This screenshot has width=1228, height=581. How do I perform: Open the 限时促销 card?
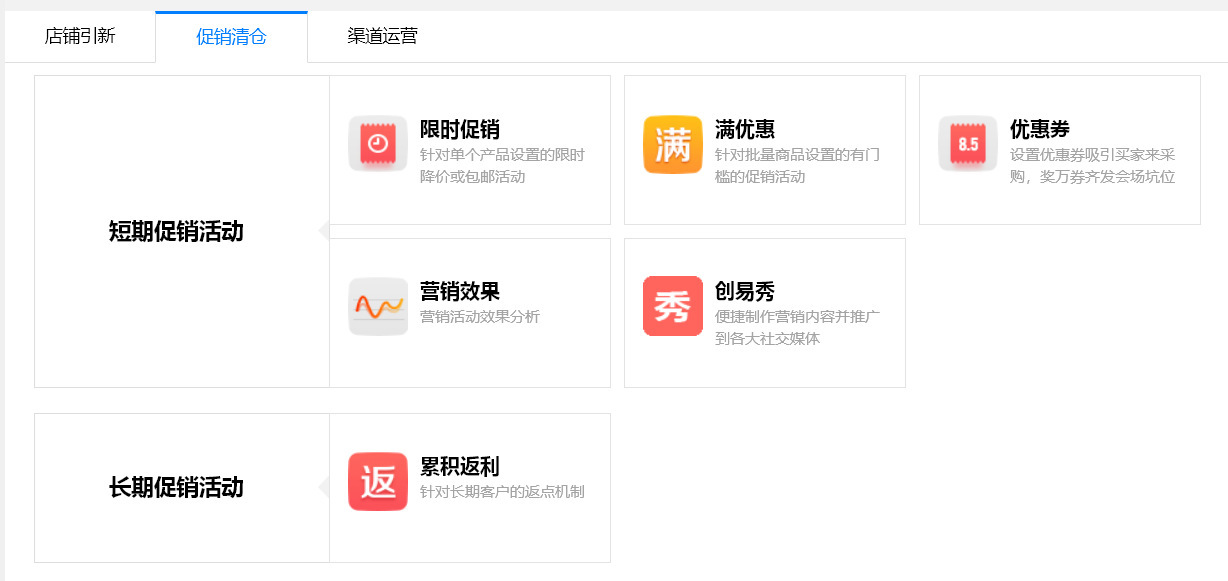[x=469, y=150]
